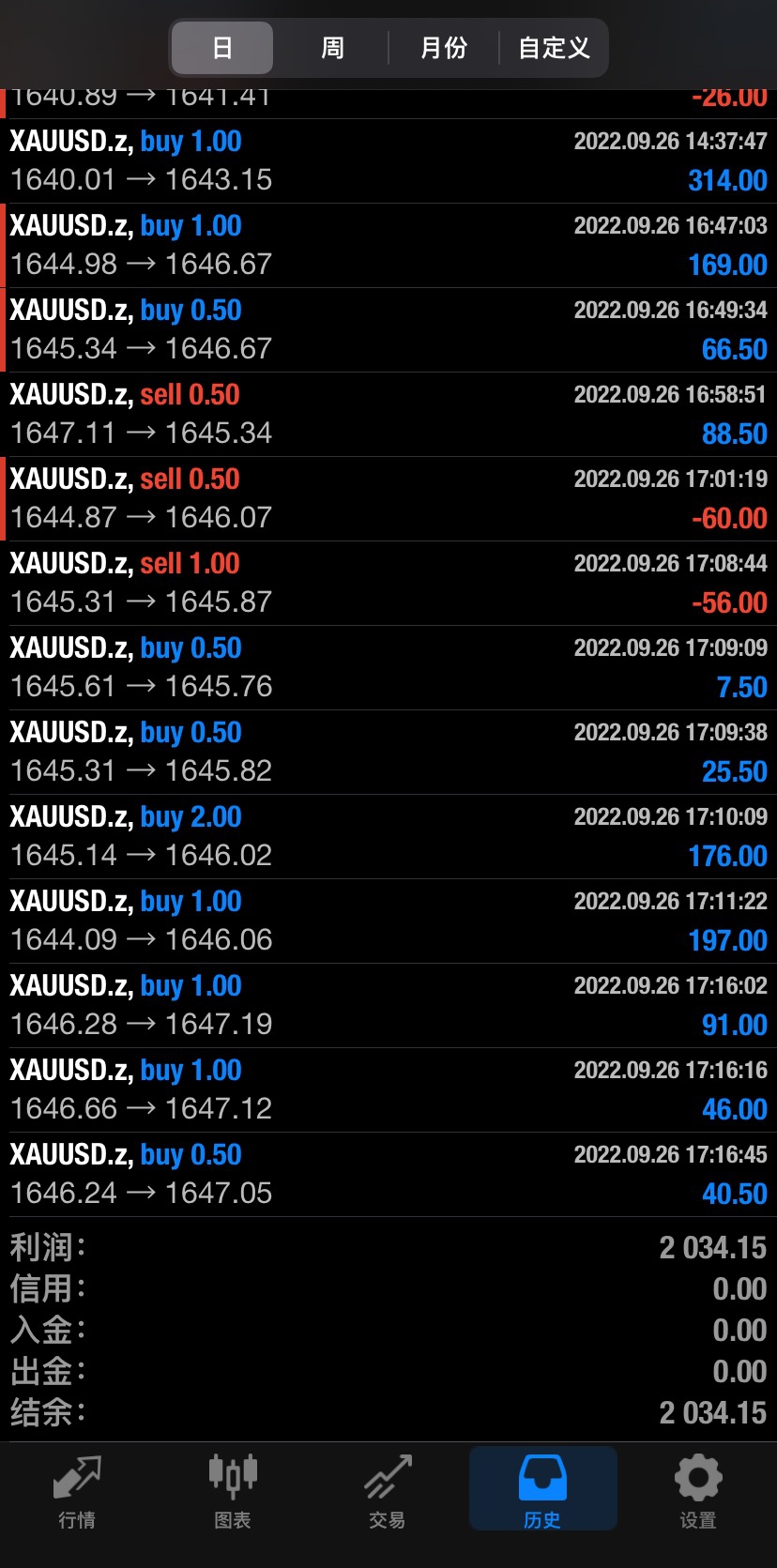Choose the 自定义 custom period tab

point(554,48)
